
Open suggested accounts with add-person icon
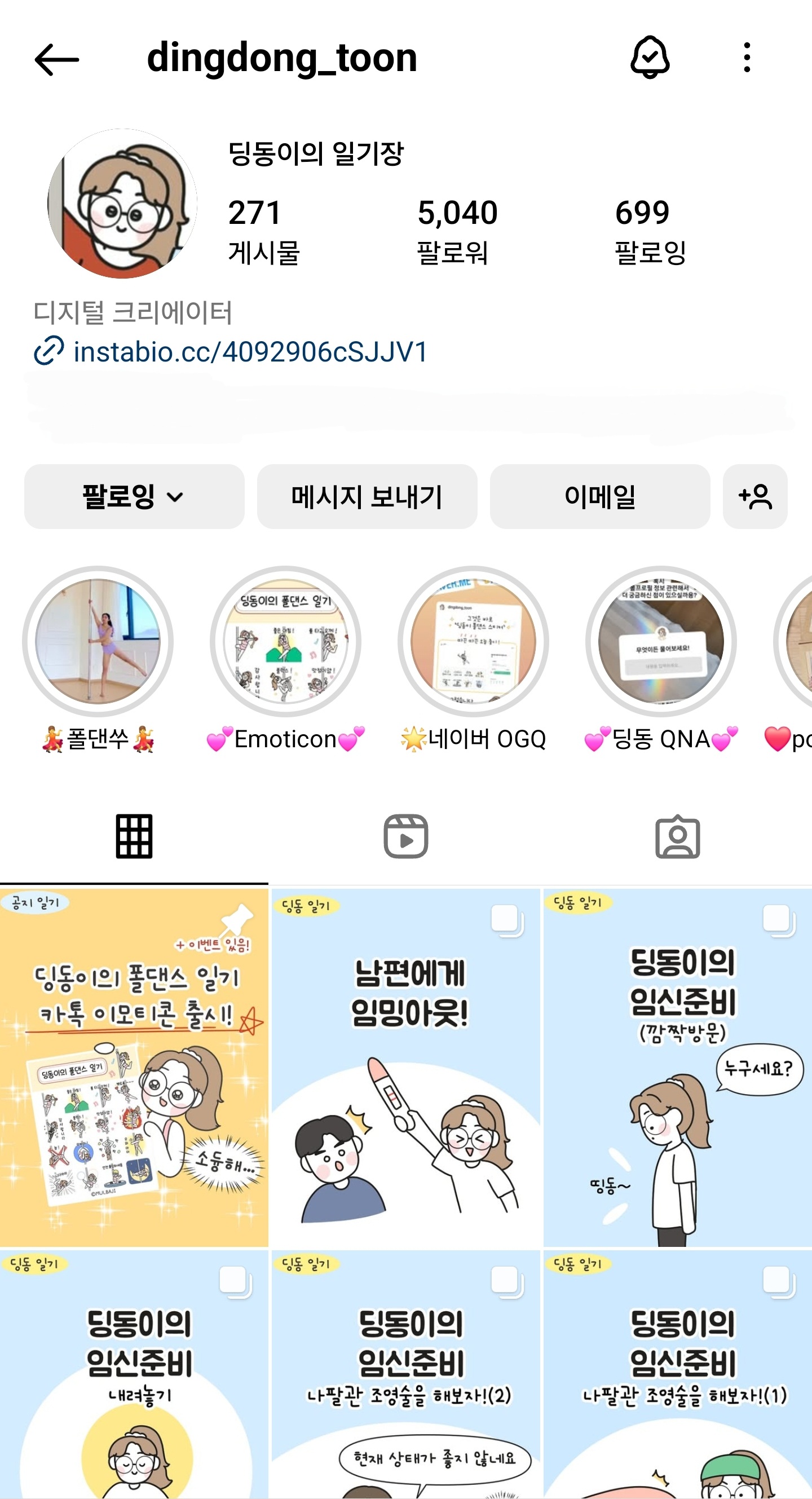click(755, 496)
